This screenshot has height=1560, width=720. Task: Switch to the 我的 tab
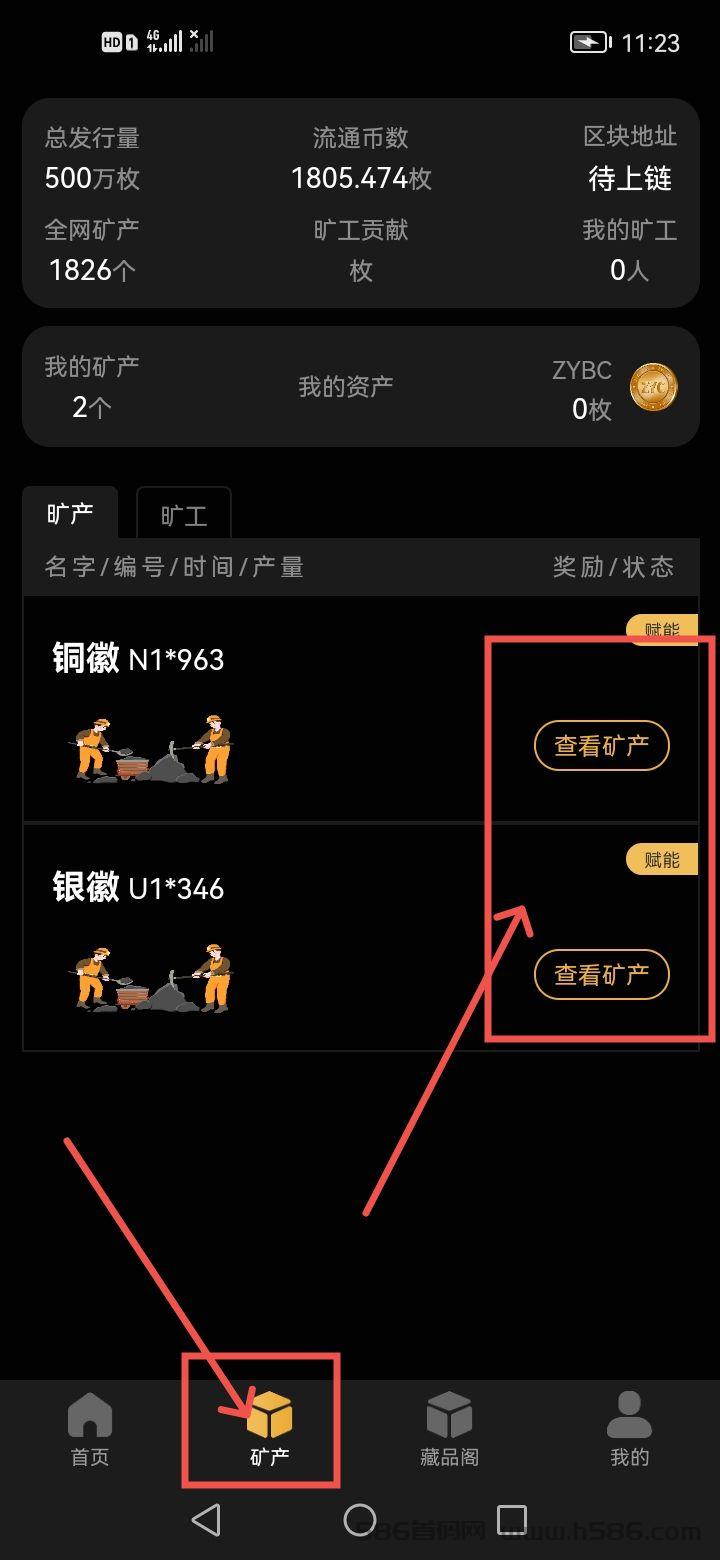point(629,1430)
